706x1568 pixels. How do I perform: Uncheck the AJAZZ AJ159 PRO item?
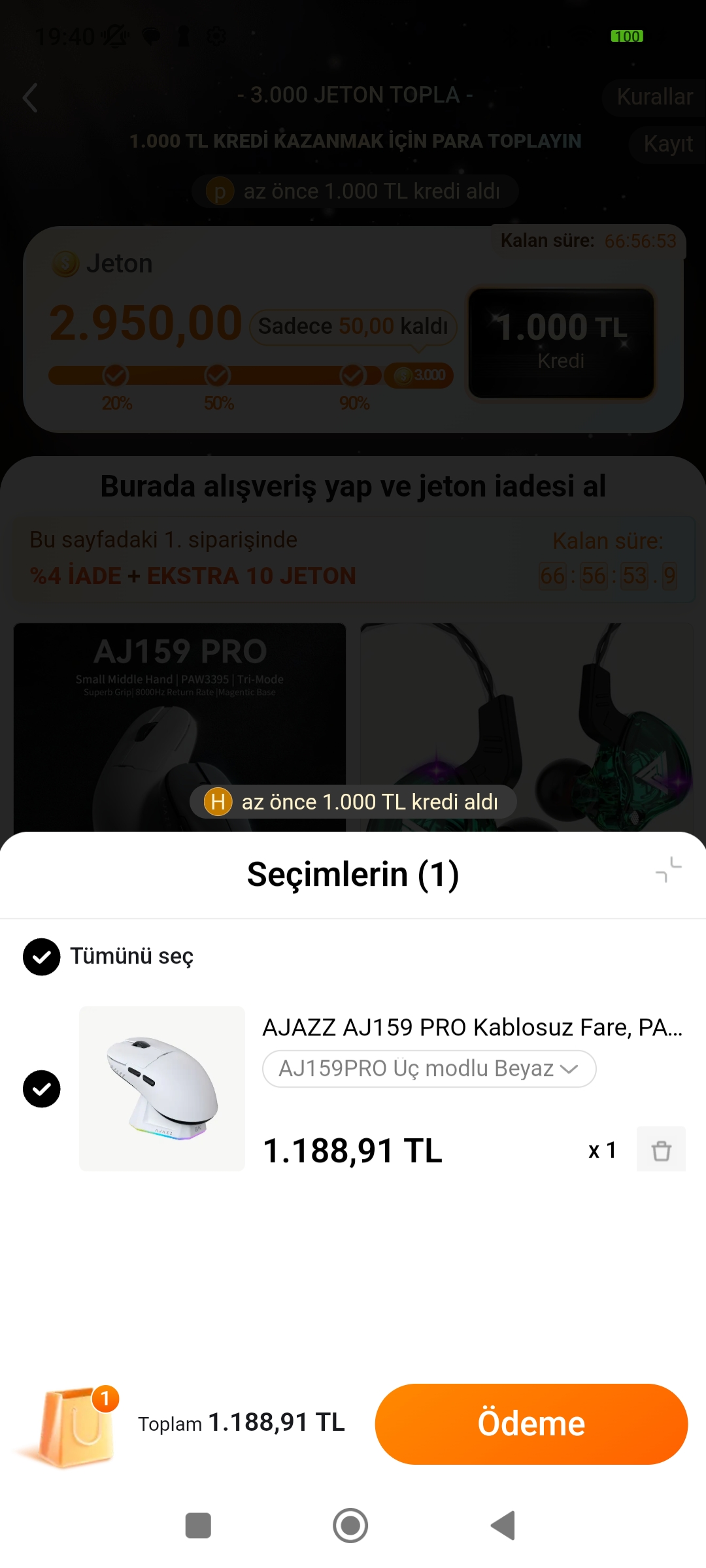(x=42, y=1089)
